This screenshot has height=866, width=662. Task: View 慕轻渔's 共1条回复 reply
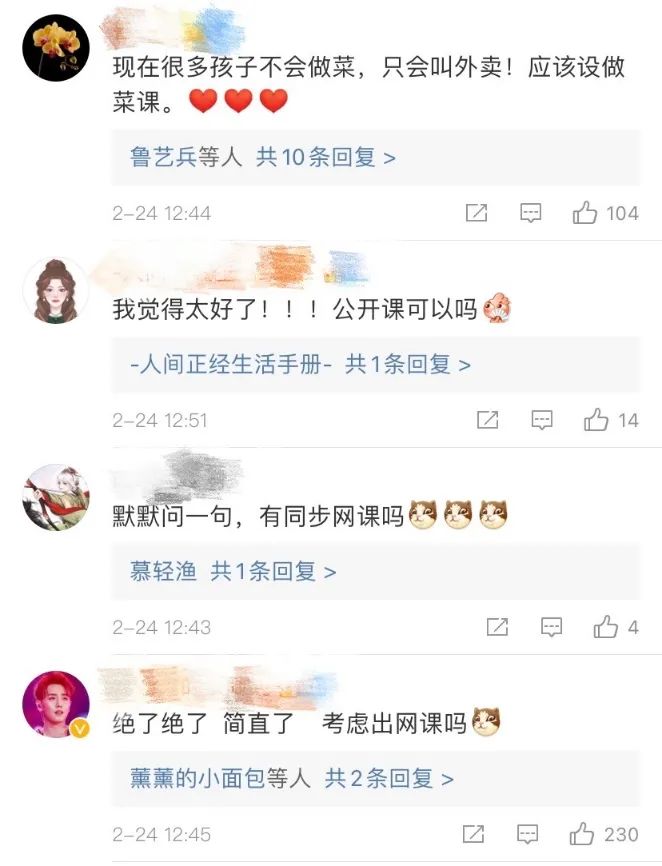(273, 572)
